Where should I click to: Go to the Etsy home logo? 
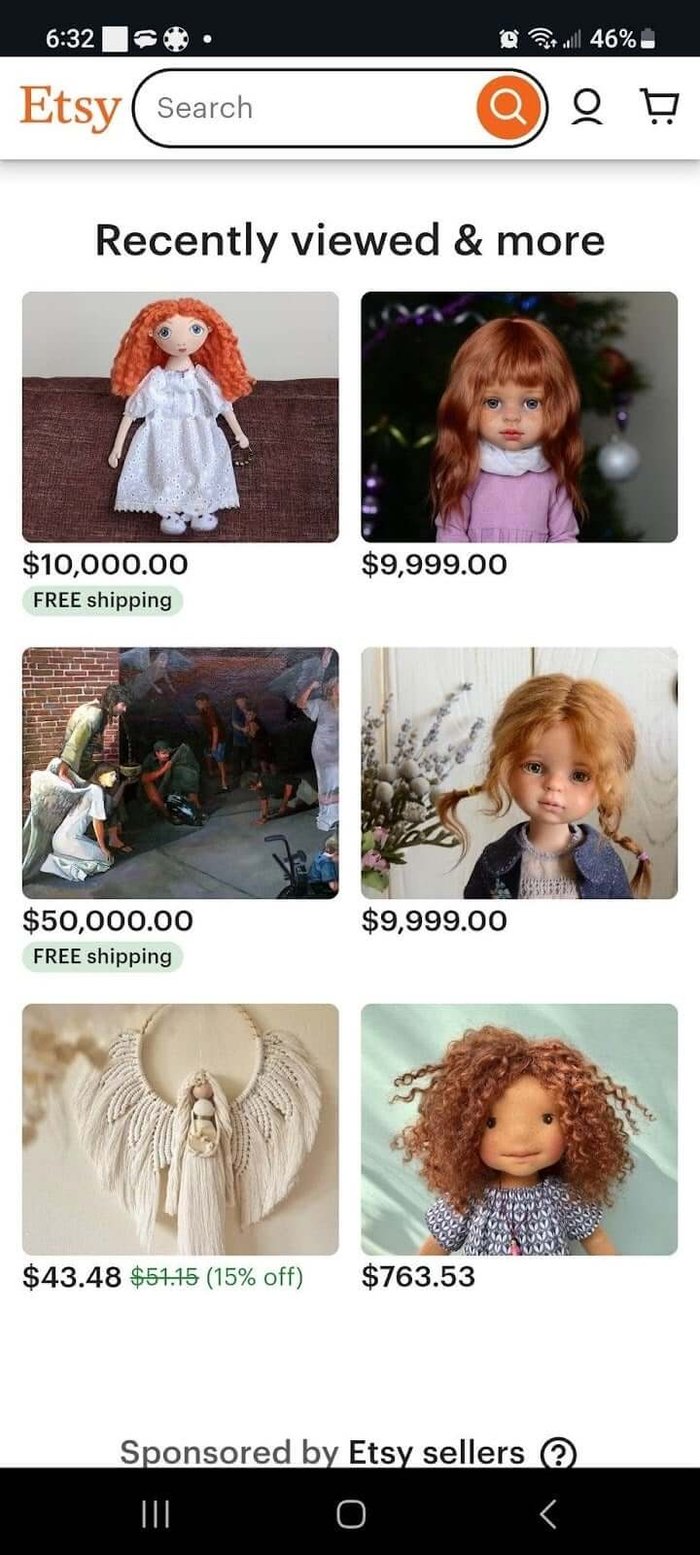click(70, 108)
